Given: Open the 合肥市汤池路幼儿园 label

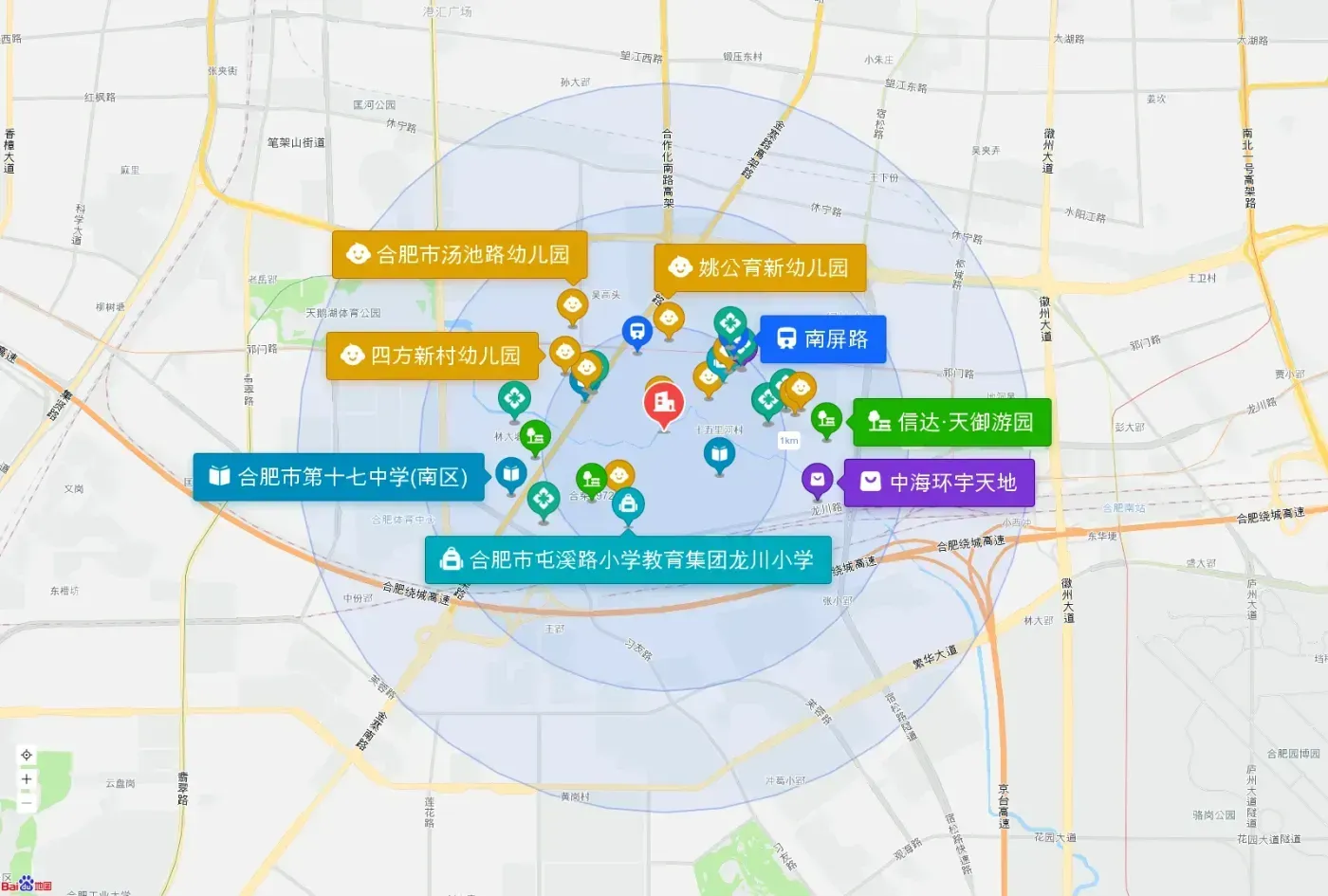Looking at the screenshot, I should point(459,255).
